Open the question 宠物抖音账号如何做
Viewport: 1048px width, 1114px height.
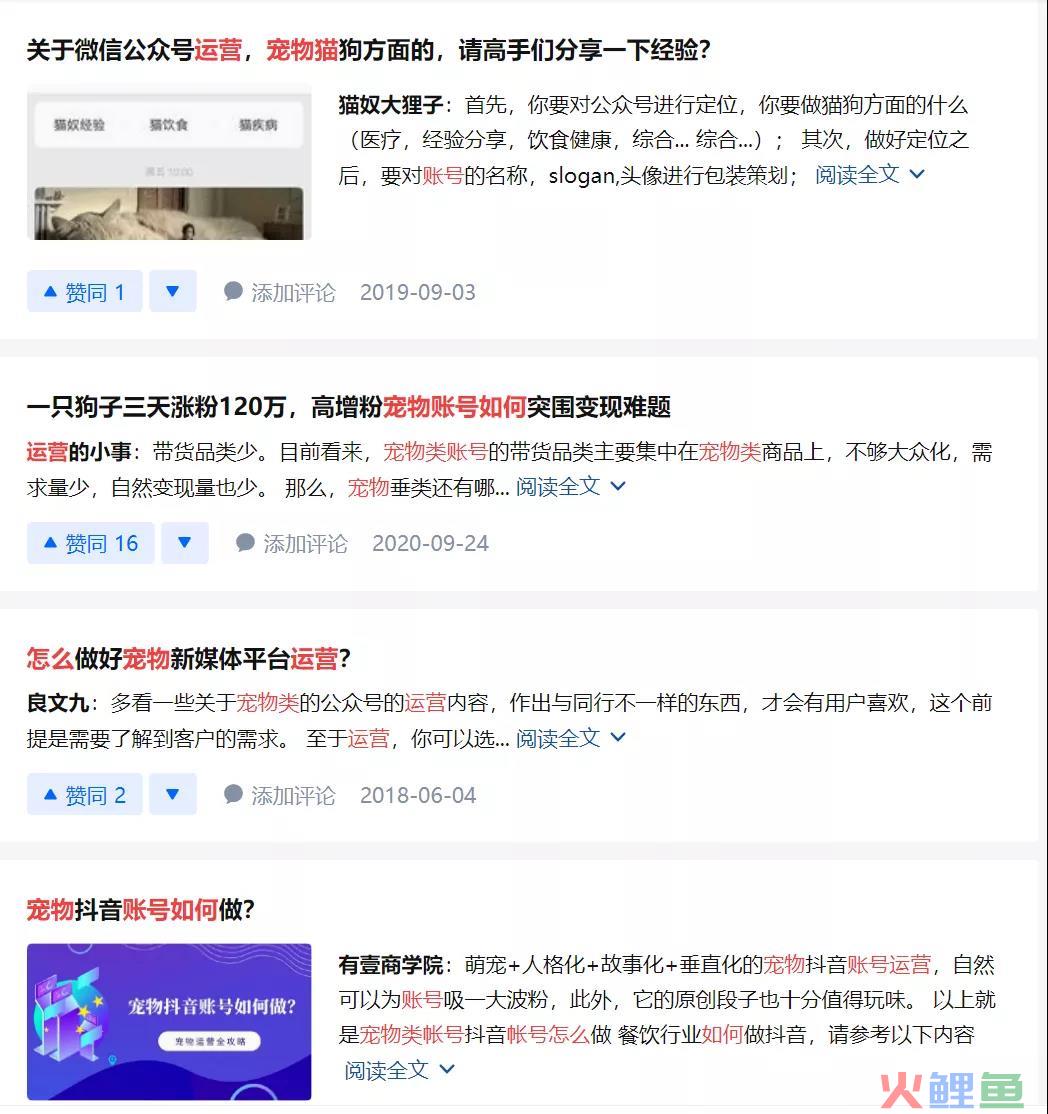pos(140,910)
